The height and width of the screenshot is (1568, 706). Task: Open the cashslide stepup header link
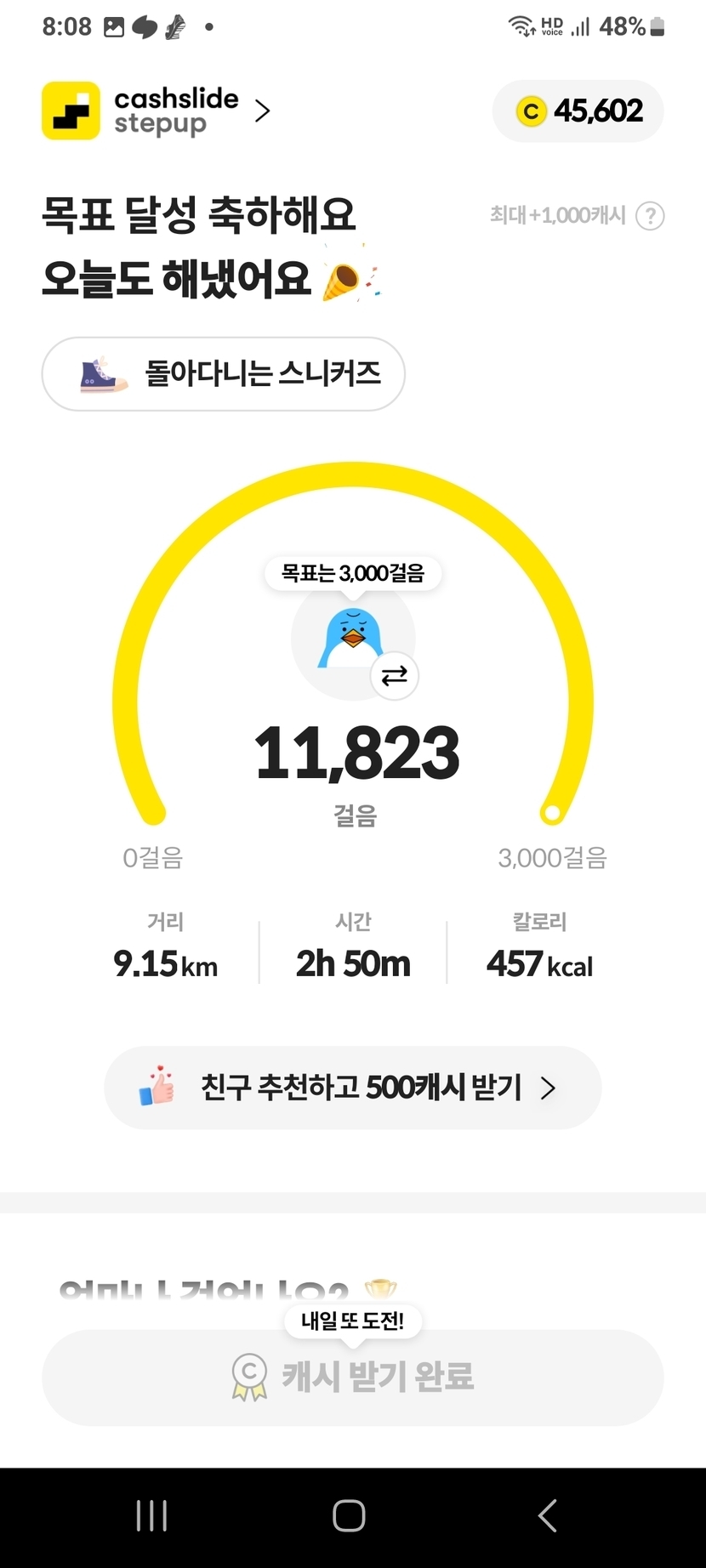[157, 111]
